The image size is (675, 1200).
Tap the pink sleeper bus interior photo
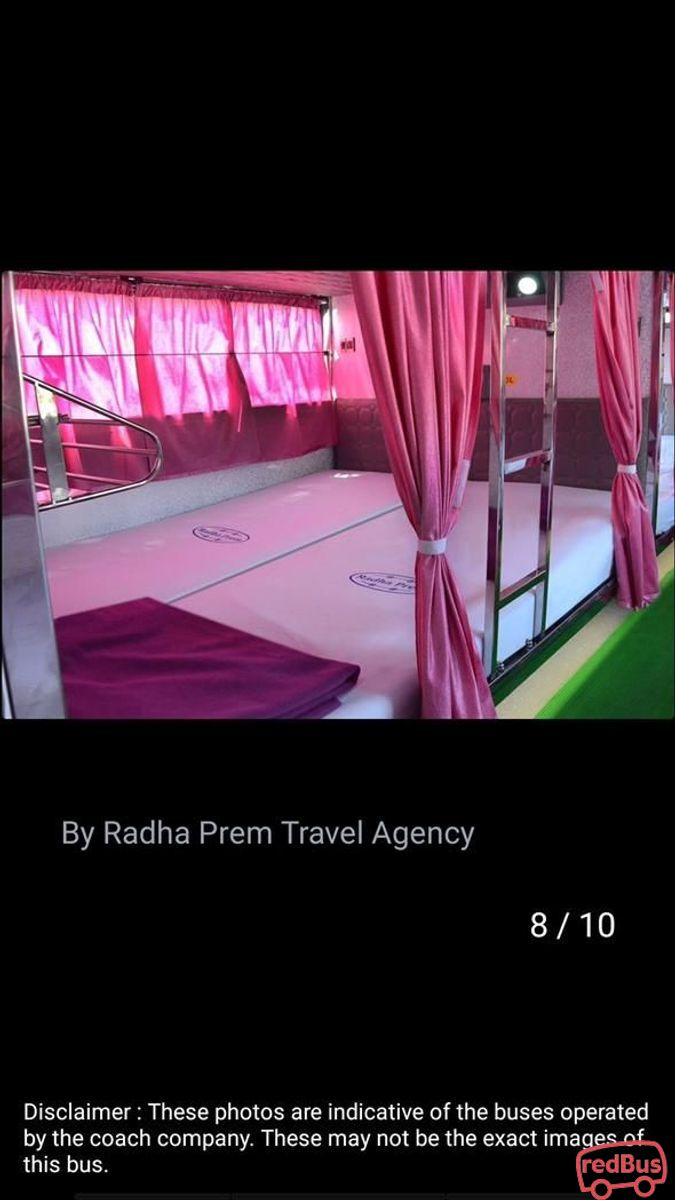[x=337, y=494]
